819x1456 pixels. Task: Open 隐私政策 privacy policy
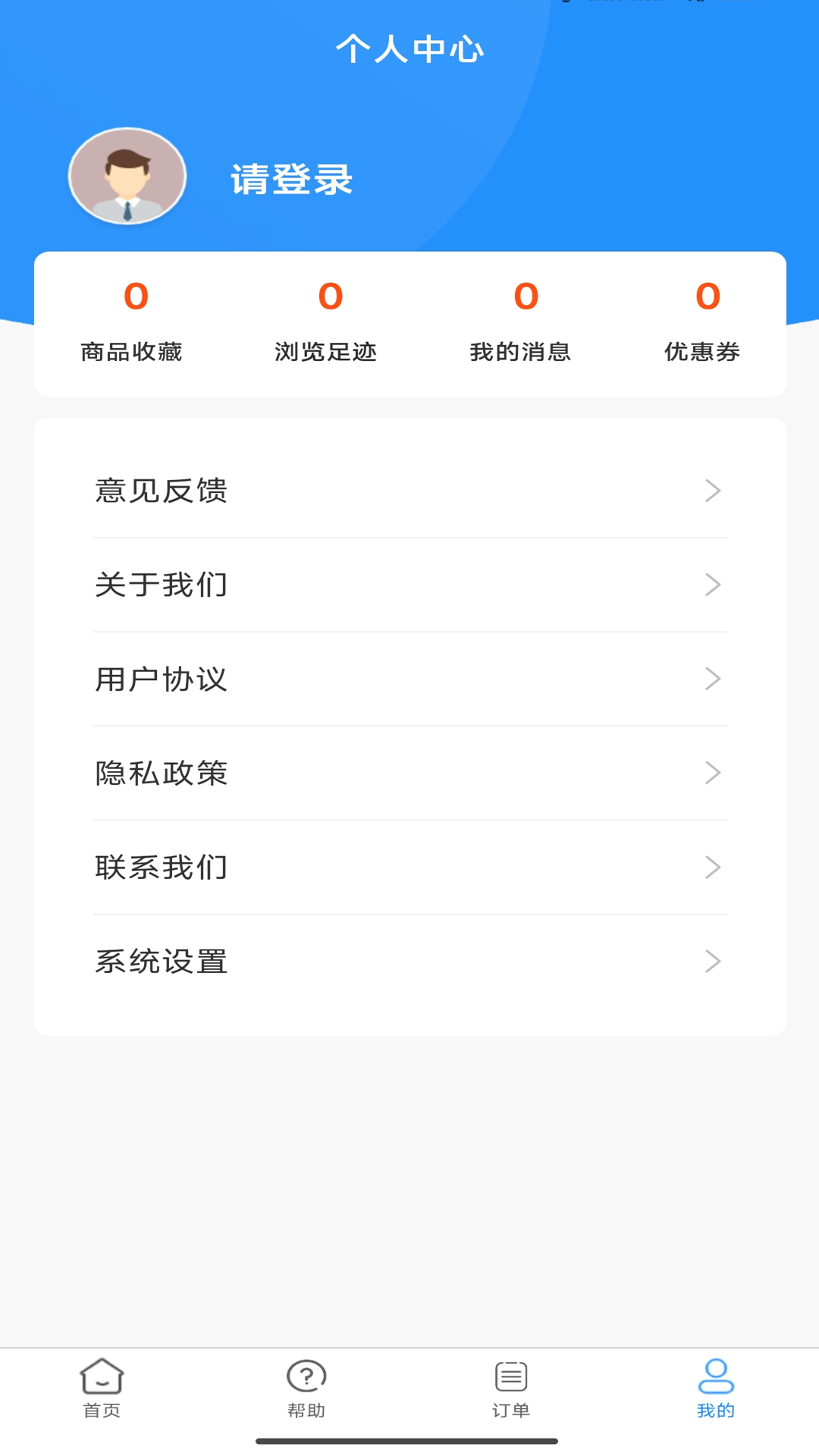[409, 773]
